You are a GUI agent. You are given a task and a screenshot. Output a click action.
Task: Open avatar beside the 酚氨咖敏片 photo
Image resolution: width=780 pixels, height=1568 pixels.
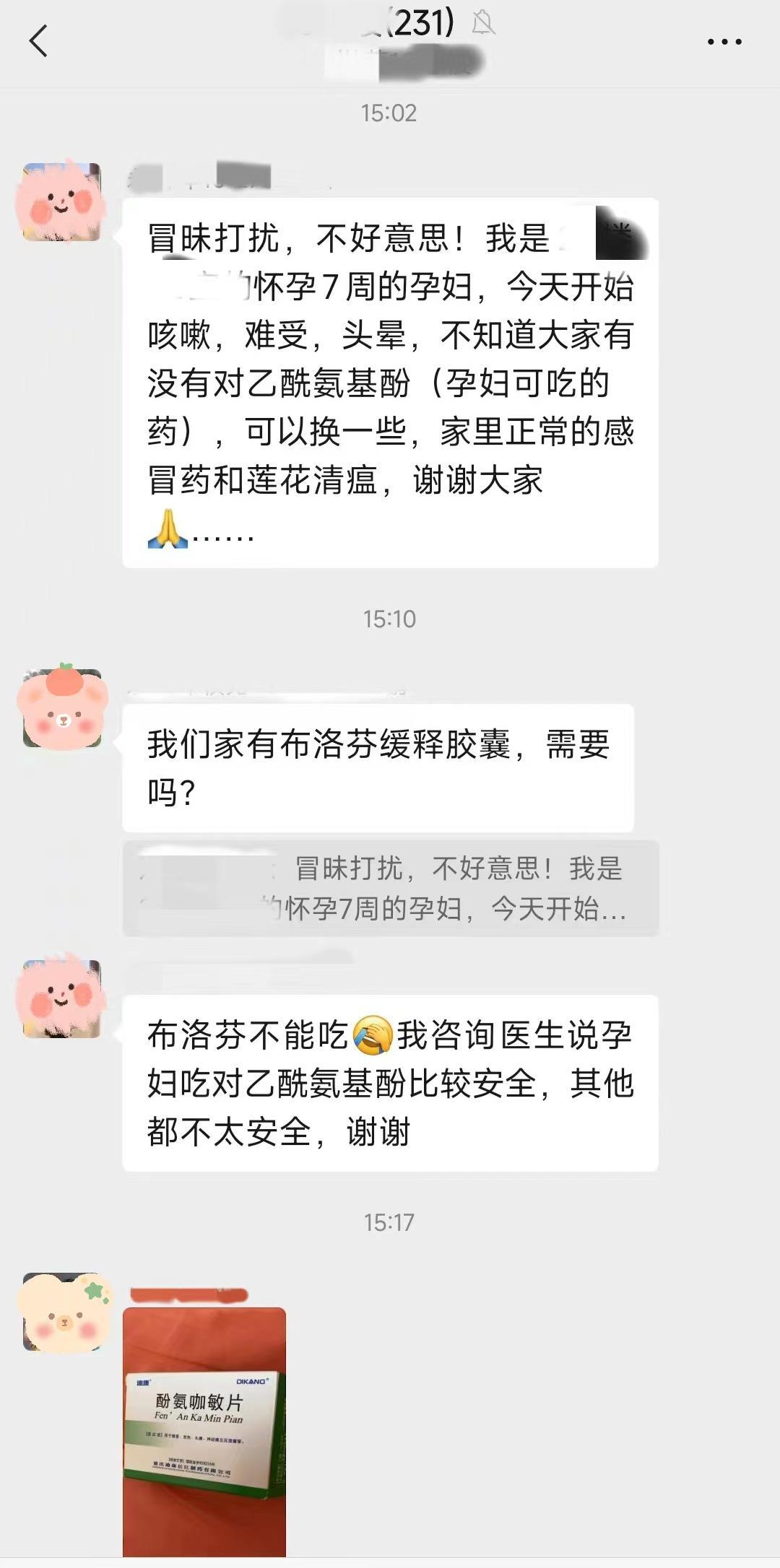[62, 1312]
